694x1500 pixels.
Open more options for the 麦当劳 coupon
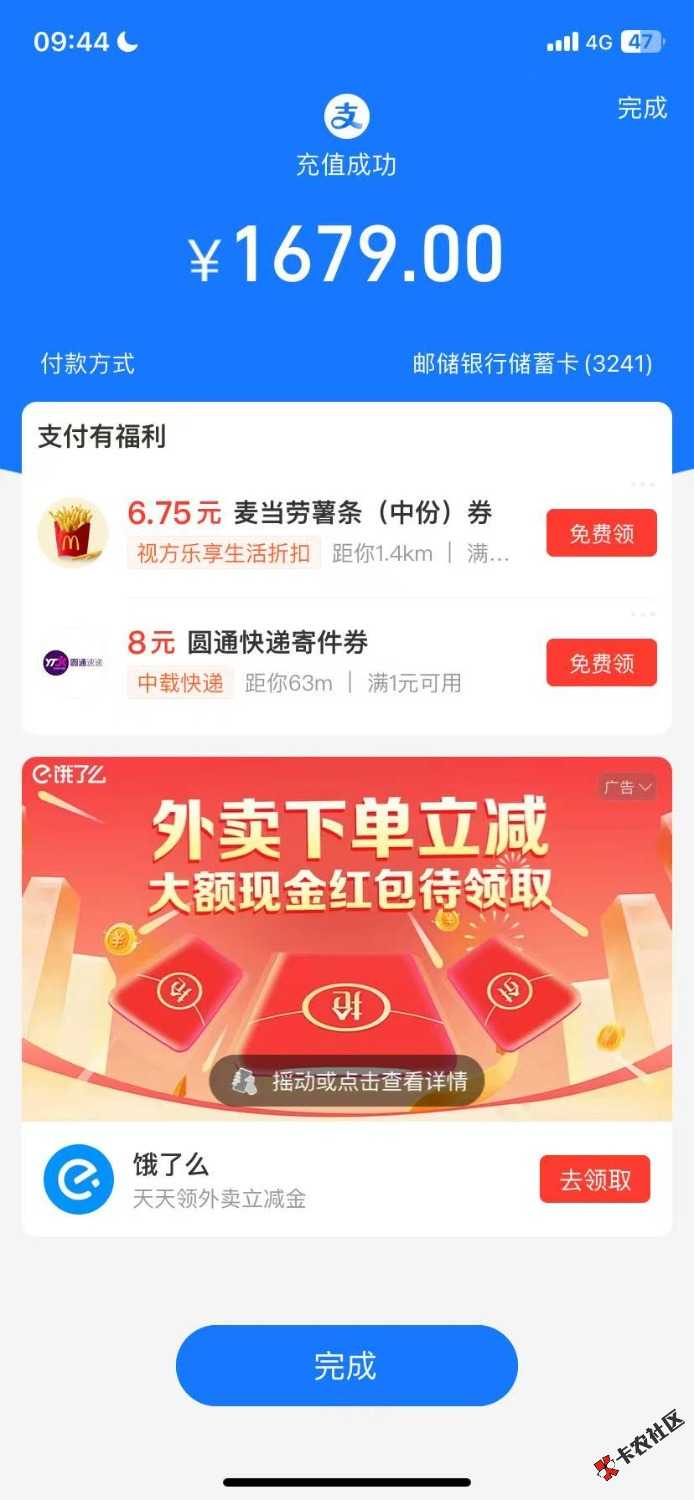point(643,485)
